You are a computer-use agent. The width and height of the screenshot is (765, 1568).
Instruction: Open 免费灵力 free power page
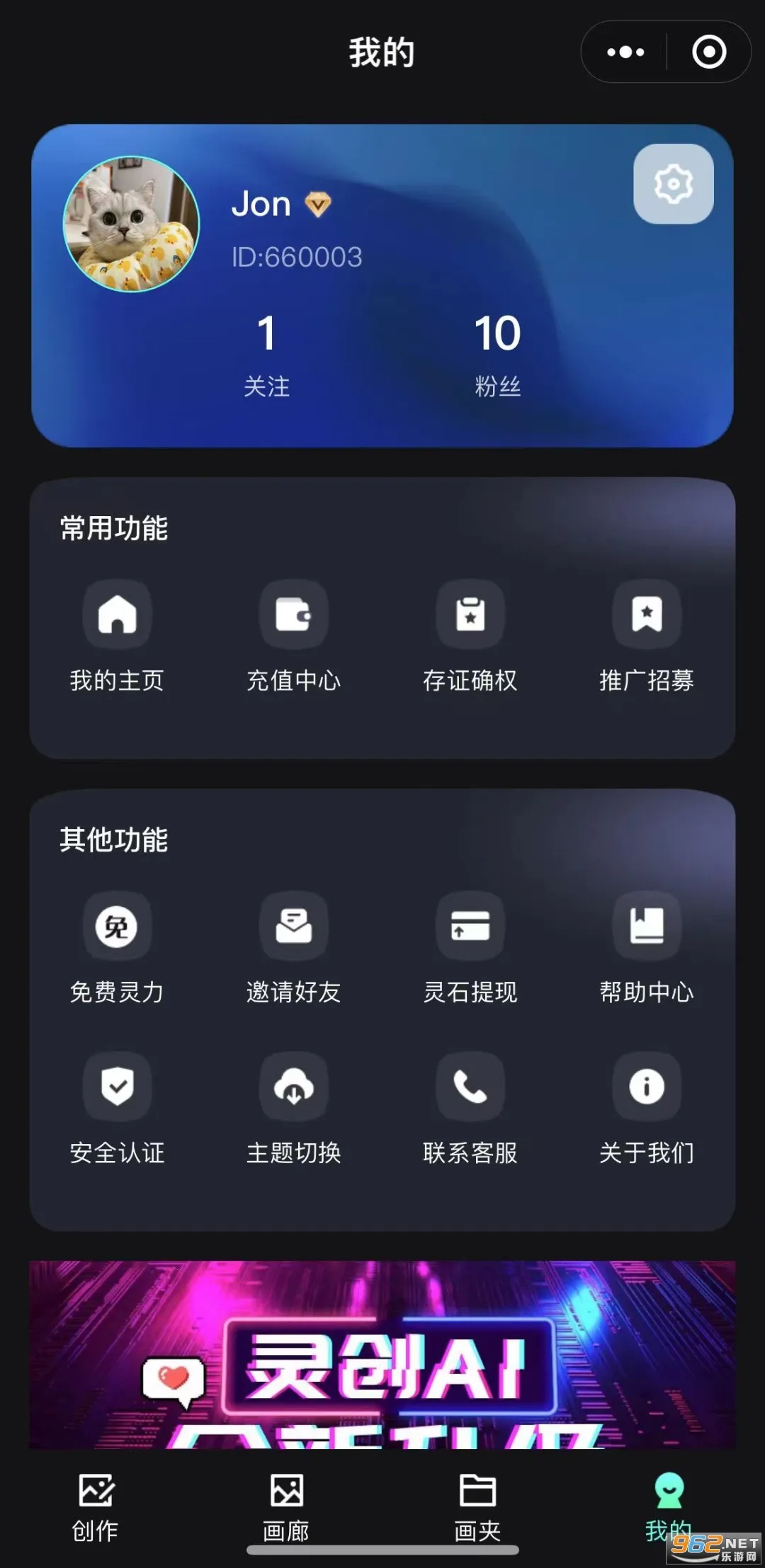click(117, 952)
